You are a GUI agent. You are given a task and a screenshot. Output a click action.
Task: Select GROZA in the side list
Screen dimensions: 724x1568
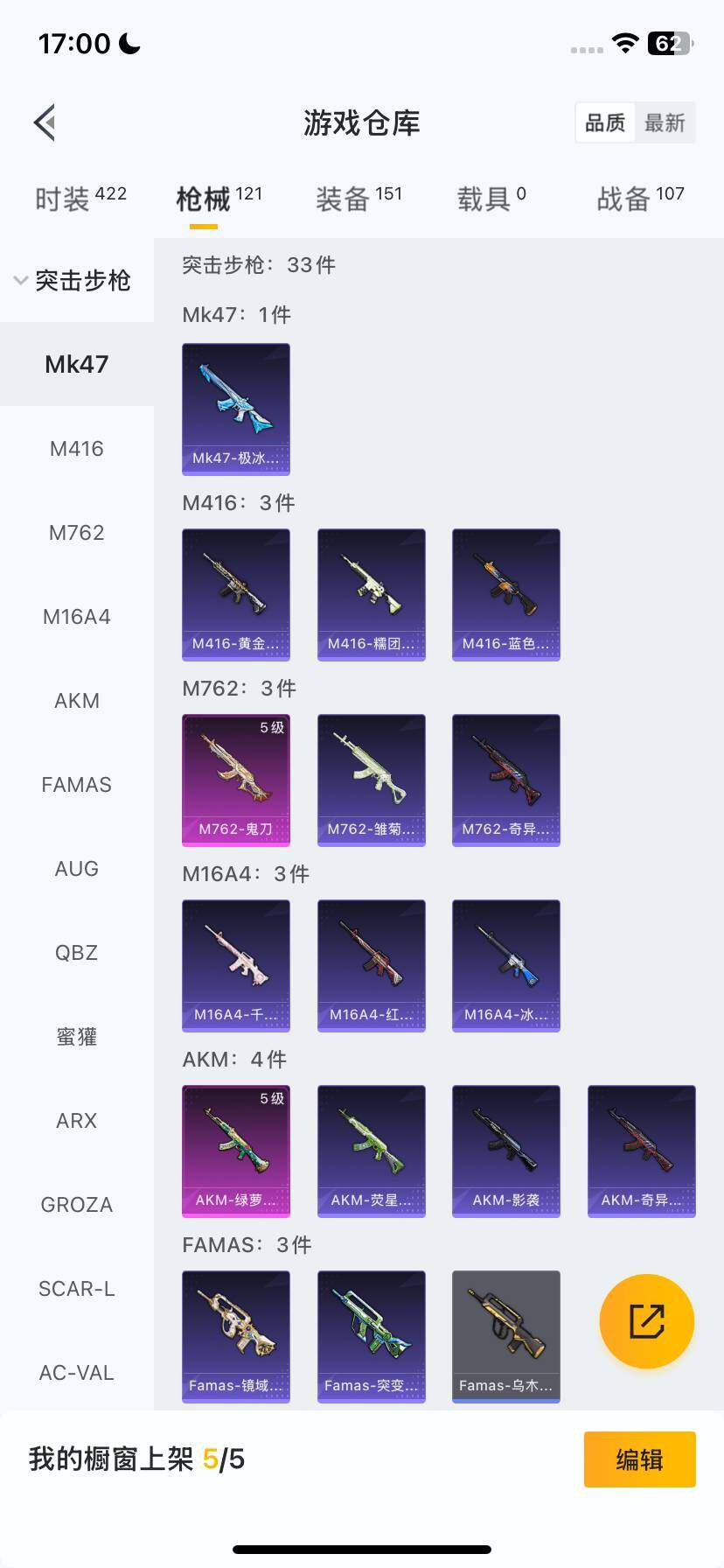pyautogui.click(x=77, y=1205)
